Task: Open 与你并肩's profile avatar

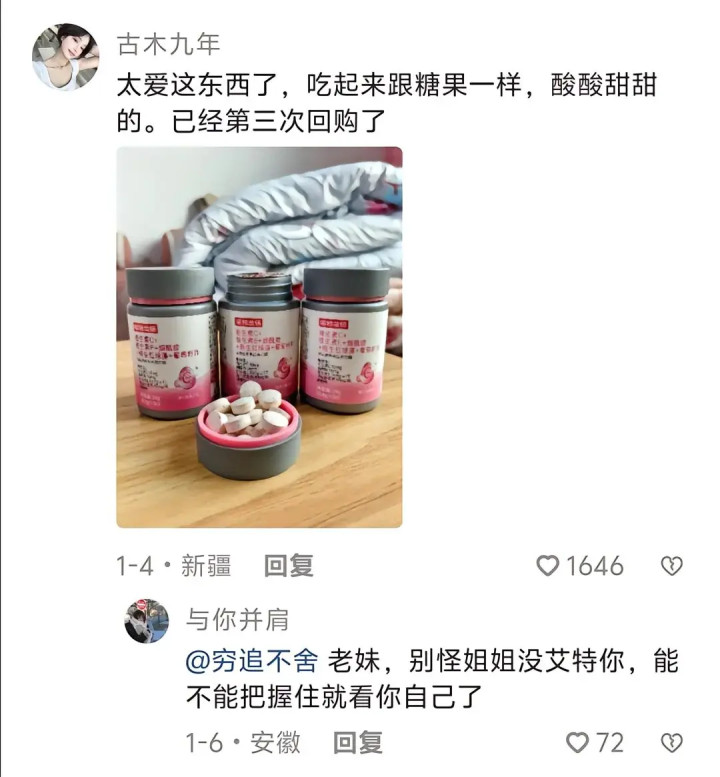Action: (x=147, y=621)
